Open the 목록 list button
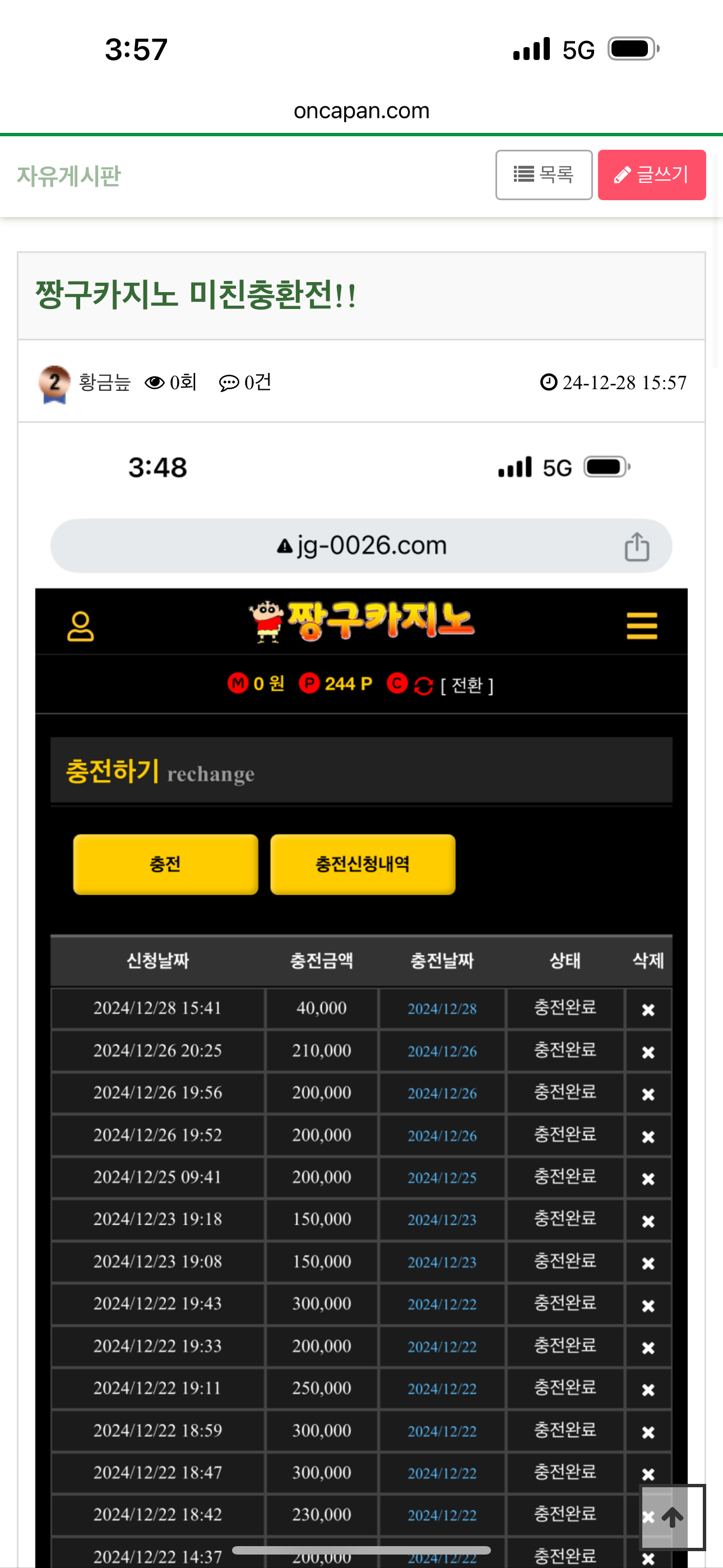 tap(544, 175)
